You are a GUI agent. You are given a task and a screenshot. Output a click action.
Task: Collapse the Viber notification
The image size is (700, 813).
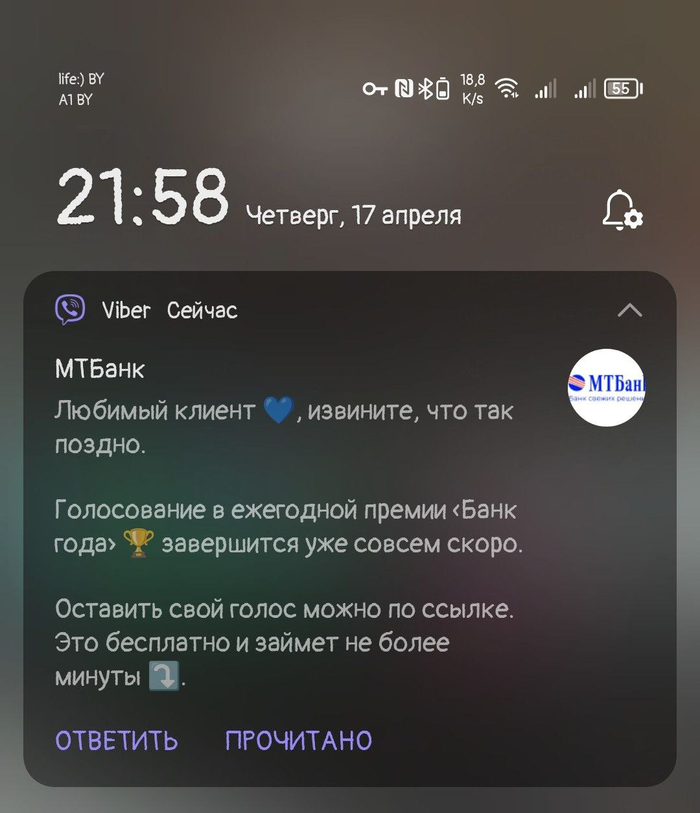[630, 310]
